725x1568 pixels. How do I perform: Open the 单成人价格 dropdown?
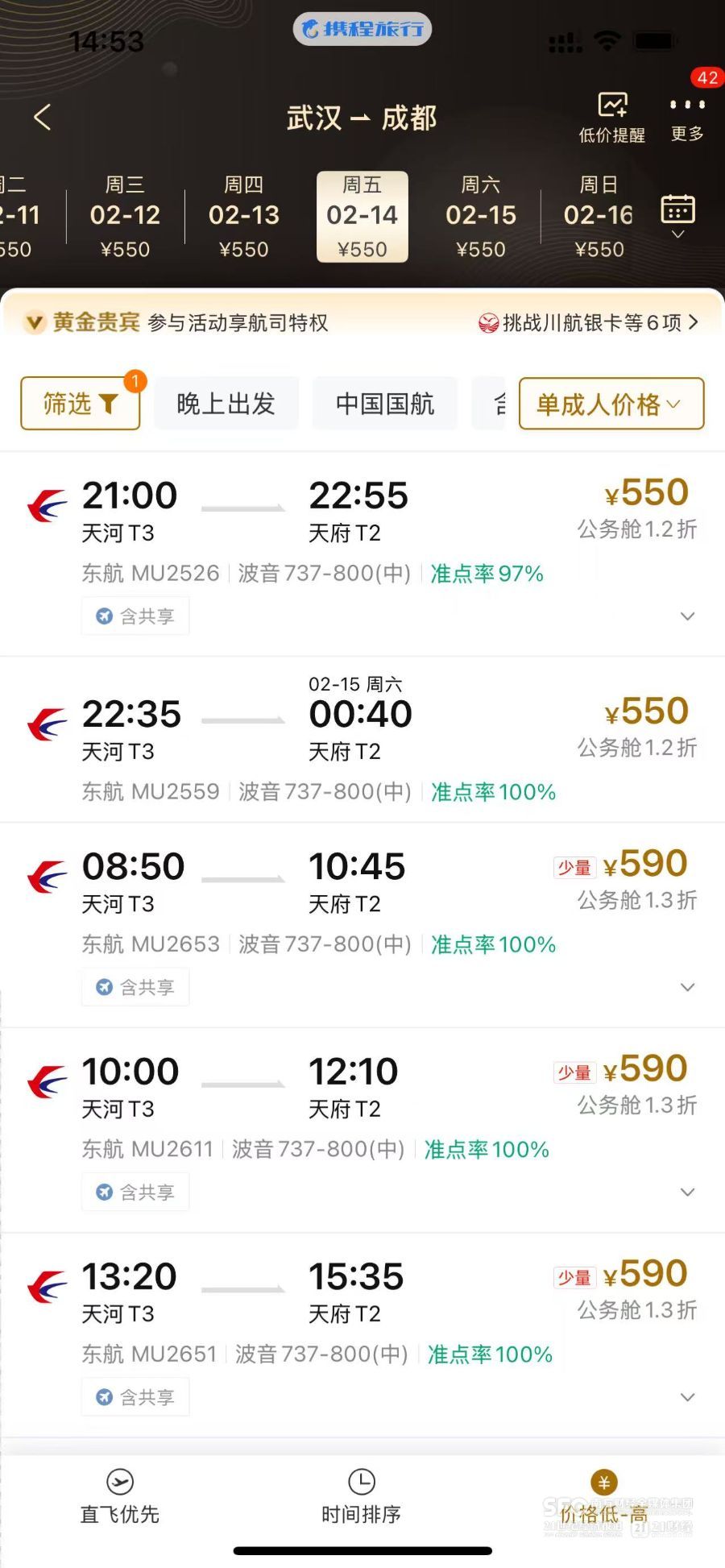pos(611,403)
